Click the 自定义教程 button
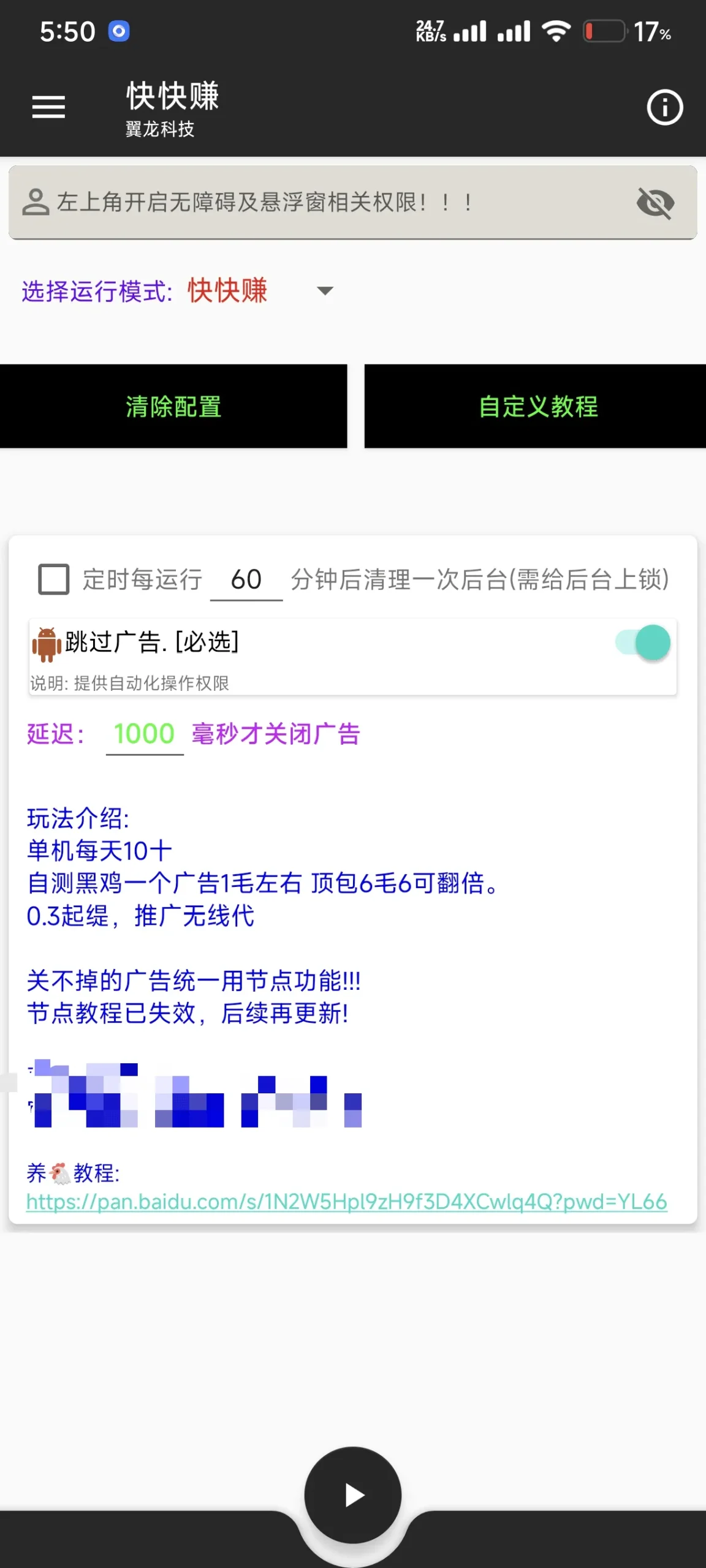706x1568 pixels. point(538,406)
